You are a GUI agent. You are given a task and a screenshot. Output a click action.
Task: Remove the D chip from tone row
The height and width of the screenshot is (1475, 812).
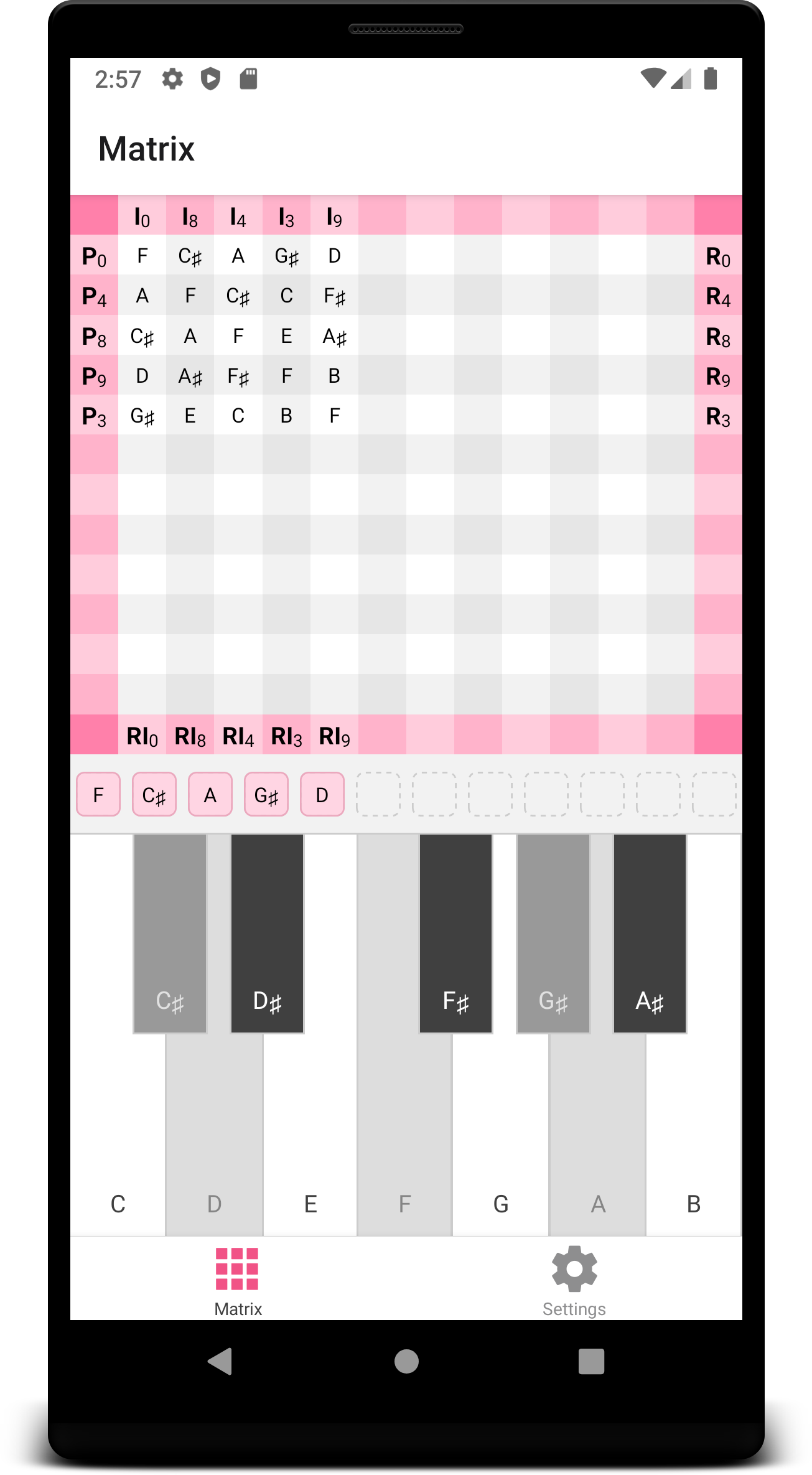[x=322, y=794]
